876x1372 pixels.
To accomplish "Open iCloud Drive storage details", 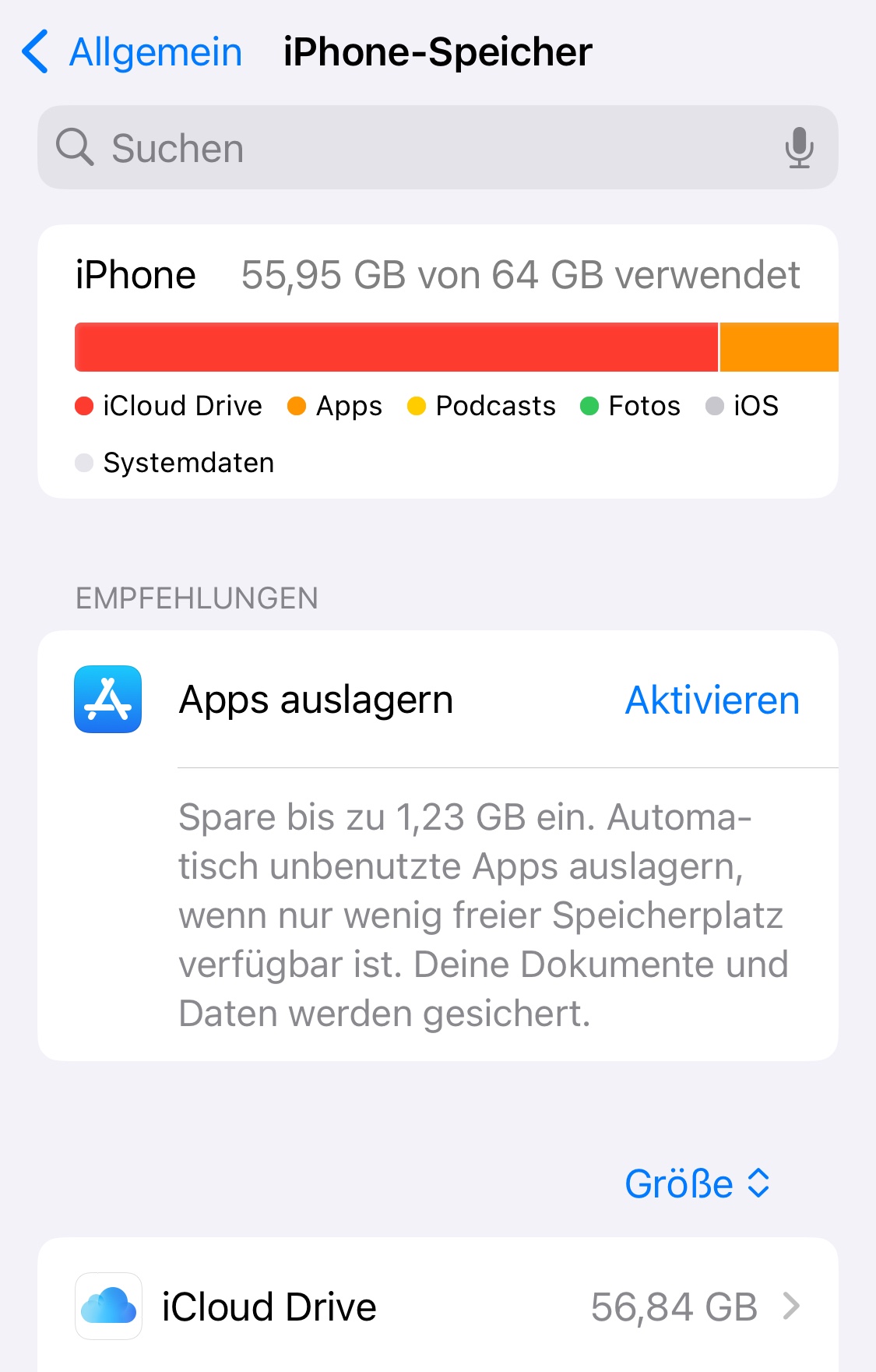I will coord(438,1307).
